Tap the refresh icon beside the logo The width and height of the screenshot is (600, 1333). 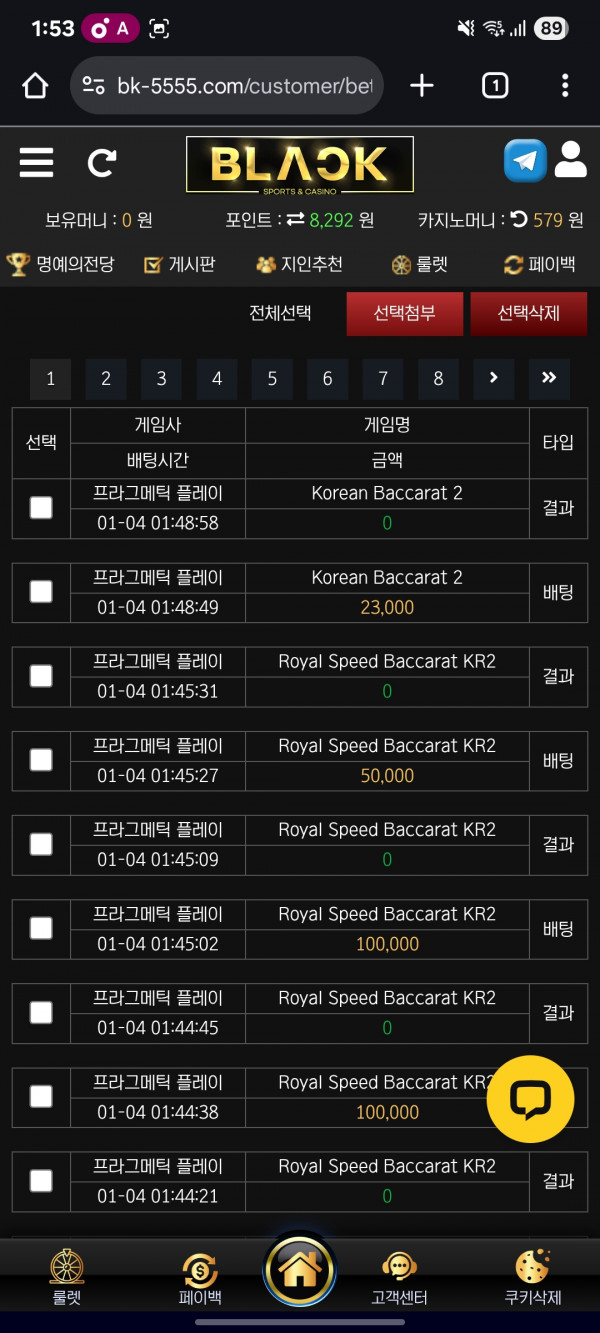pos(102,162)
